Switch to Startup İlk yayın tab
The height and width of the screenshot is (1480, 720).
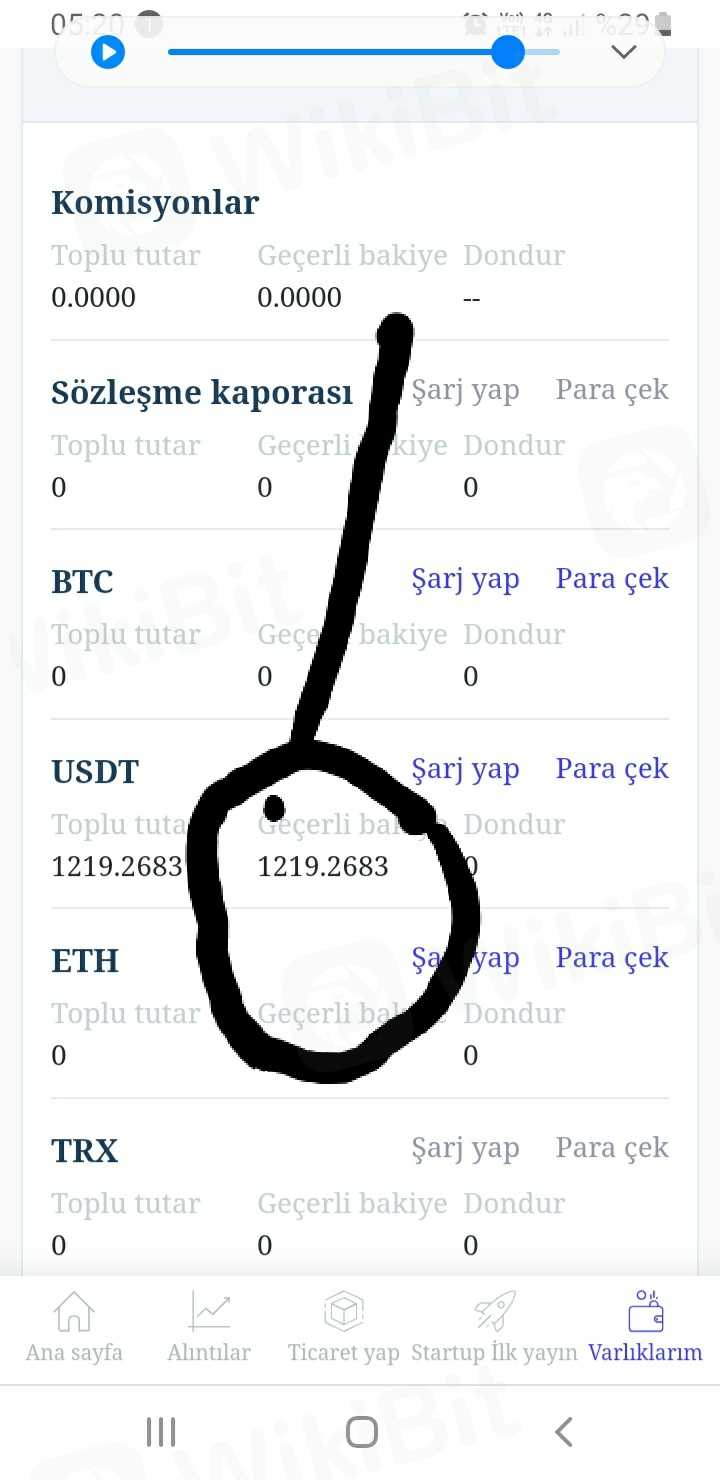(x=494, y=1327)
